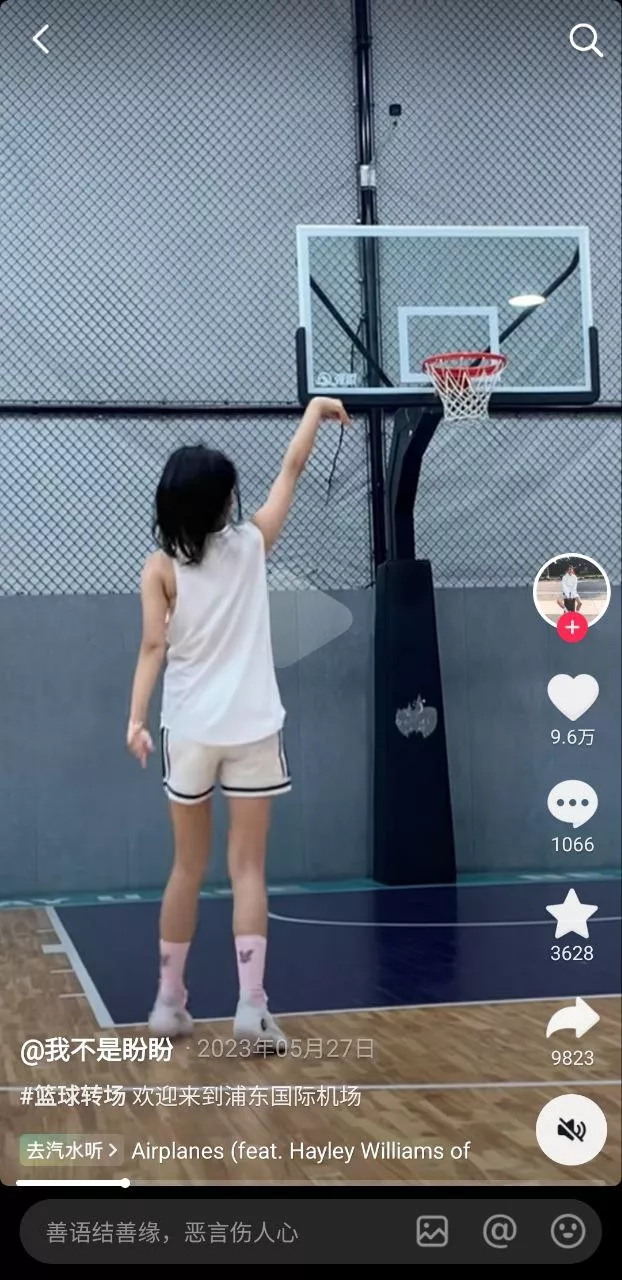
Task: Go back using the top arrow
Action: click(x=40, y=40)
